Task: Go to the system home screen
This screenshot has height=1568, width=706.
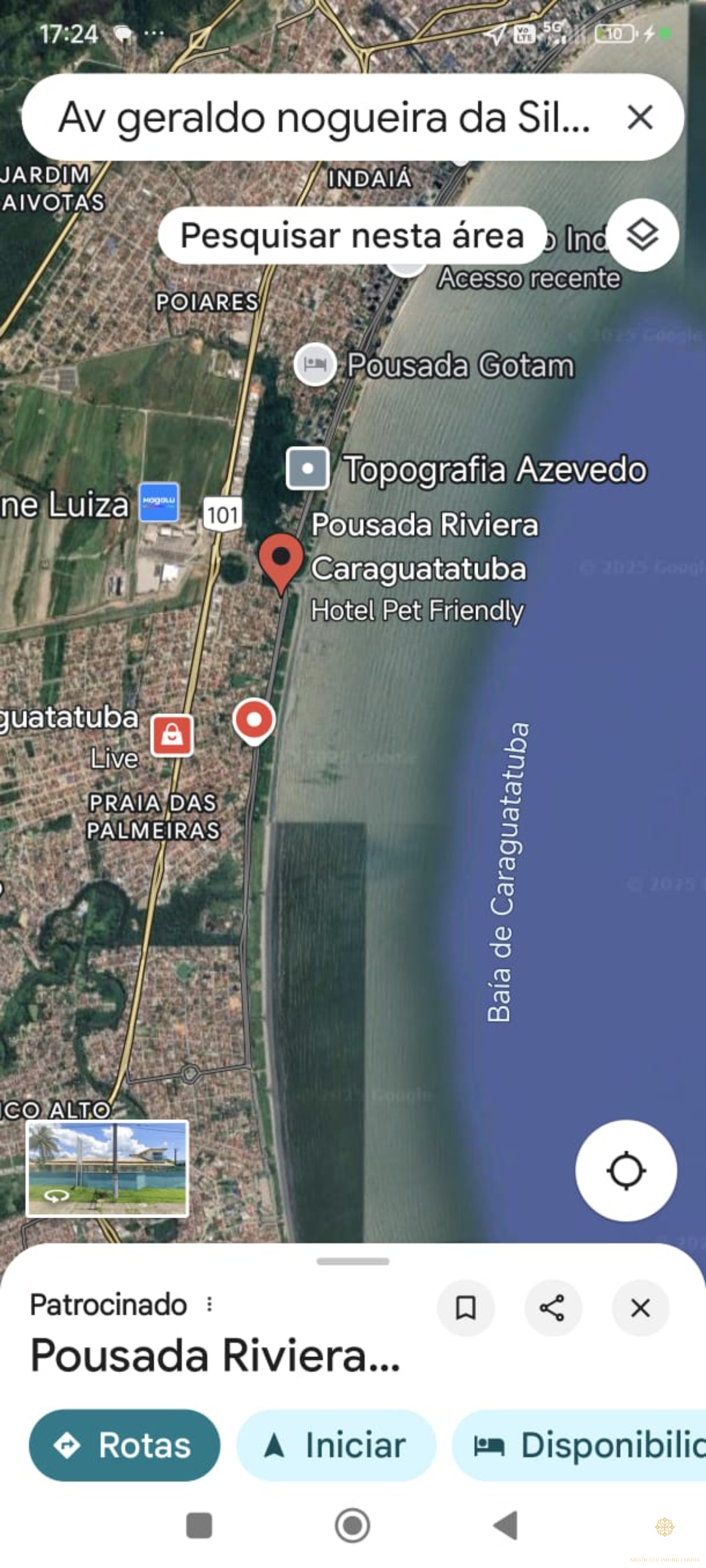Action: click(352, 1526)
